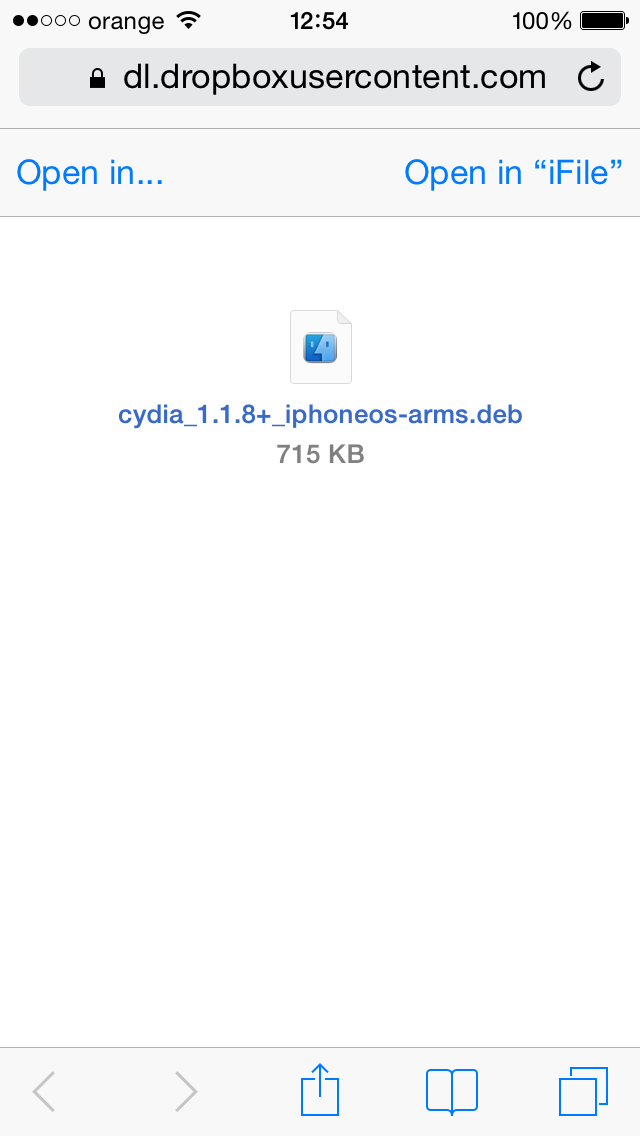640x1136 pixels.
Task: Show open tabs
Action: point(583,1091)
